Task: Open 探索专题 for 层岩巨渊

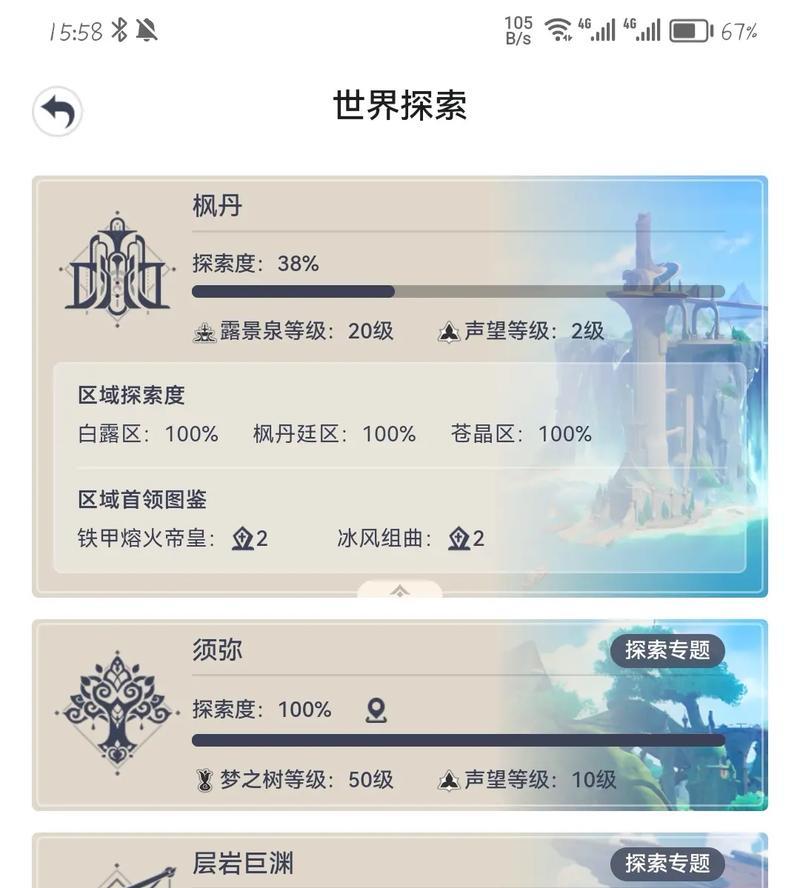Action: point(667,863)
